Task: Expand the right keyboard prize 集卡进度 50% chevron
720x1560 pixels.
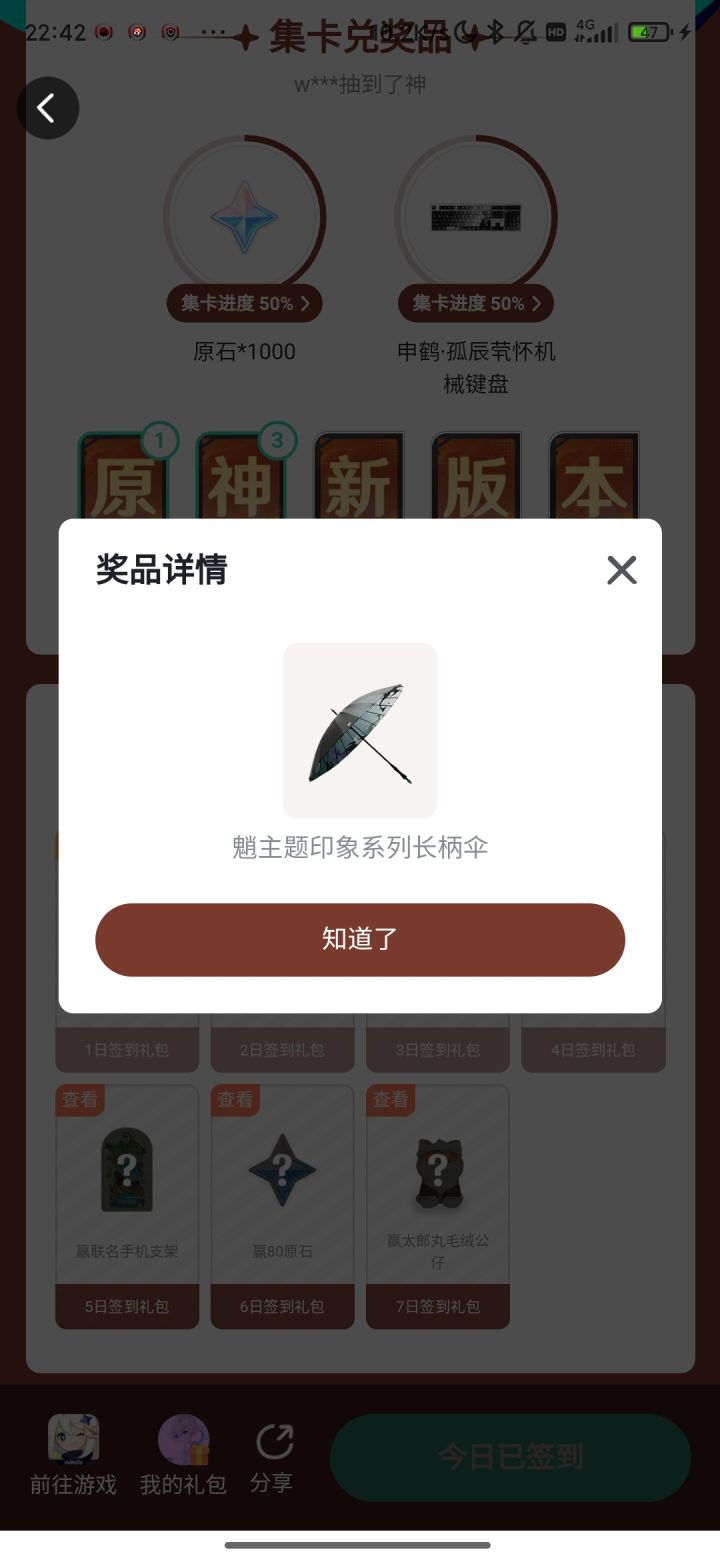Action: coord(535,303)
